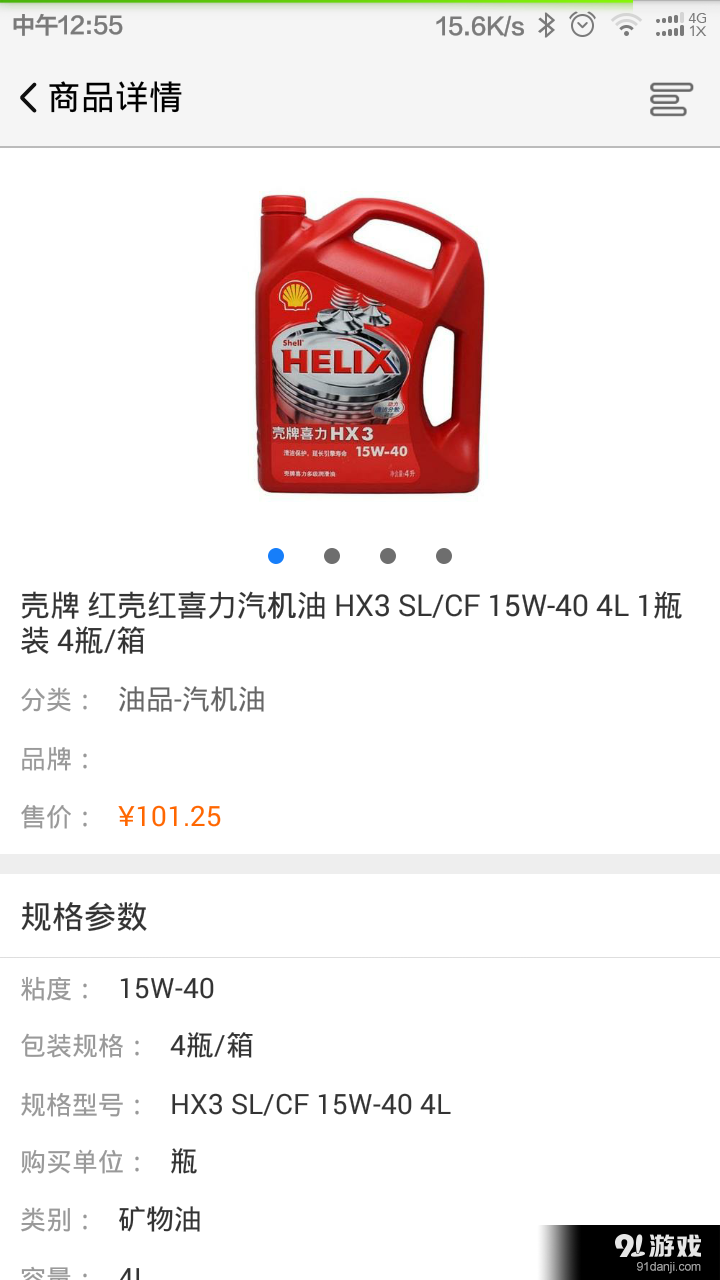Tap the cellular signal bars icon
This screenshot has height=1280, width=720.
[668, 25]
